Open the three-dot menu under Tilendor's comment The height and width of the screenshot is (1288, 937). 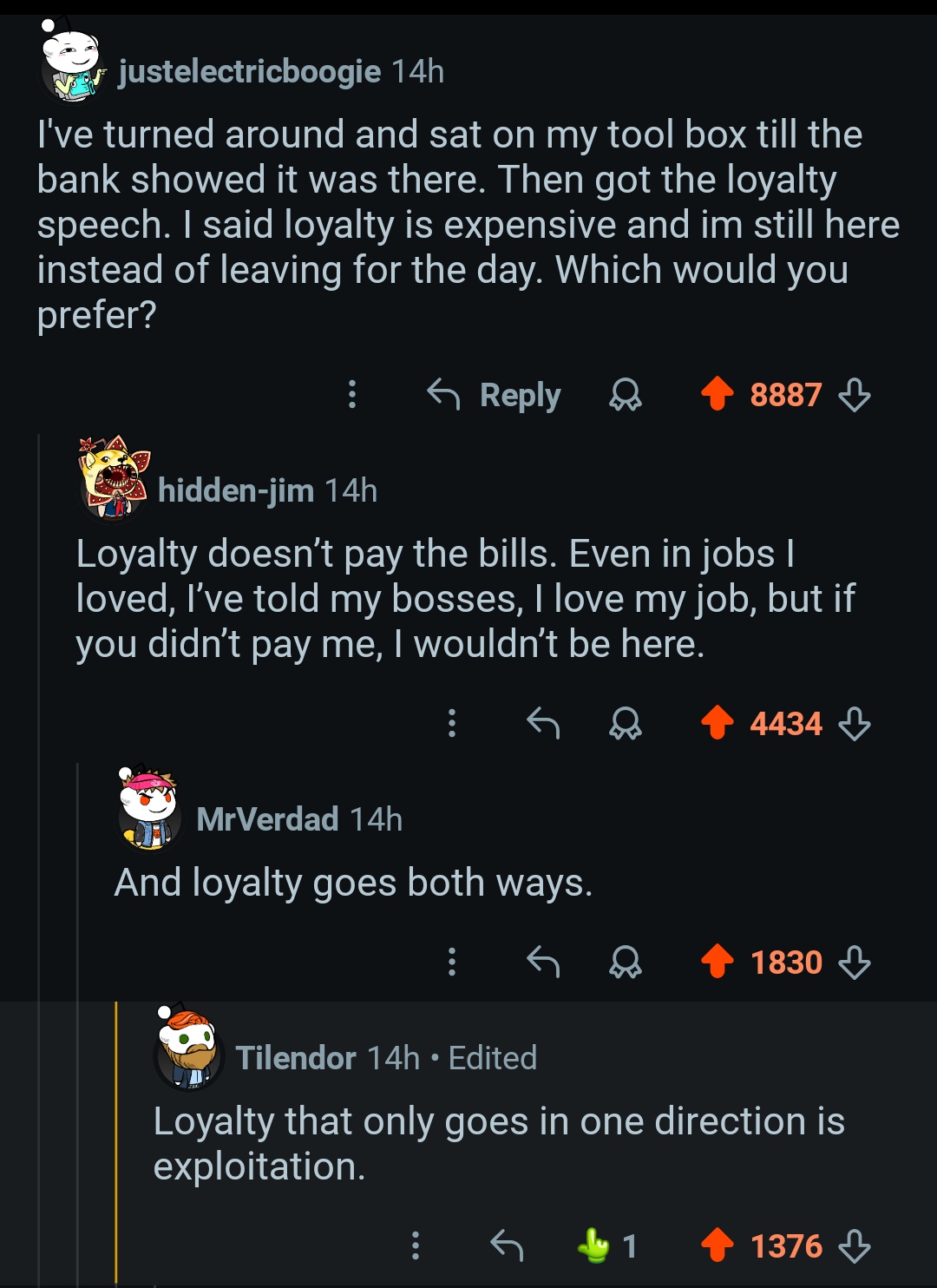coord(415,1245)
